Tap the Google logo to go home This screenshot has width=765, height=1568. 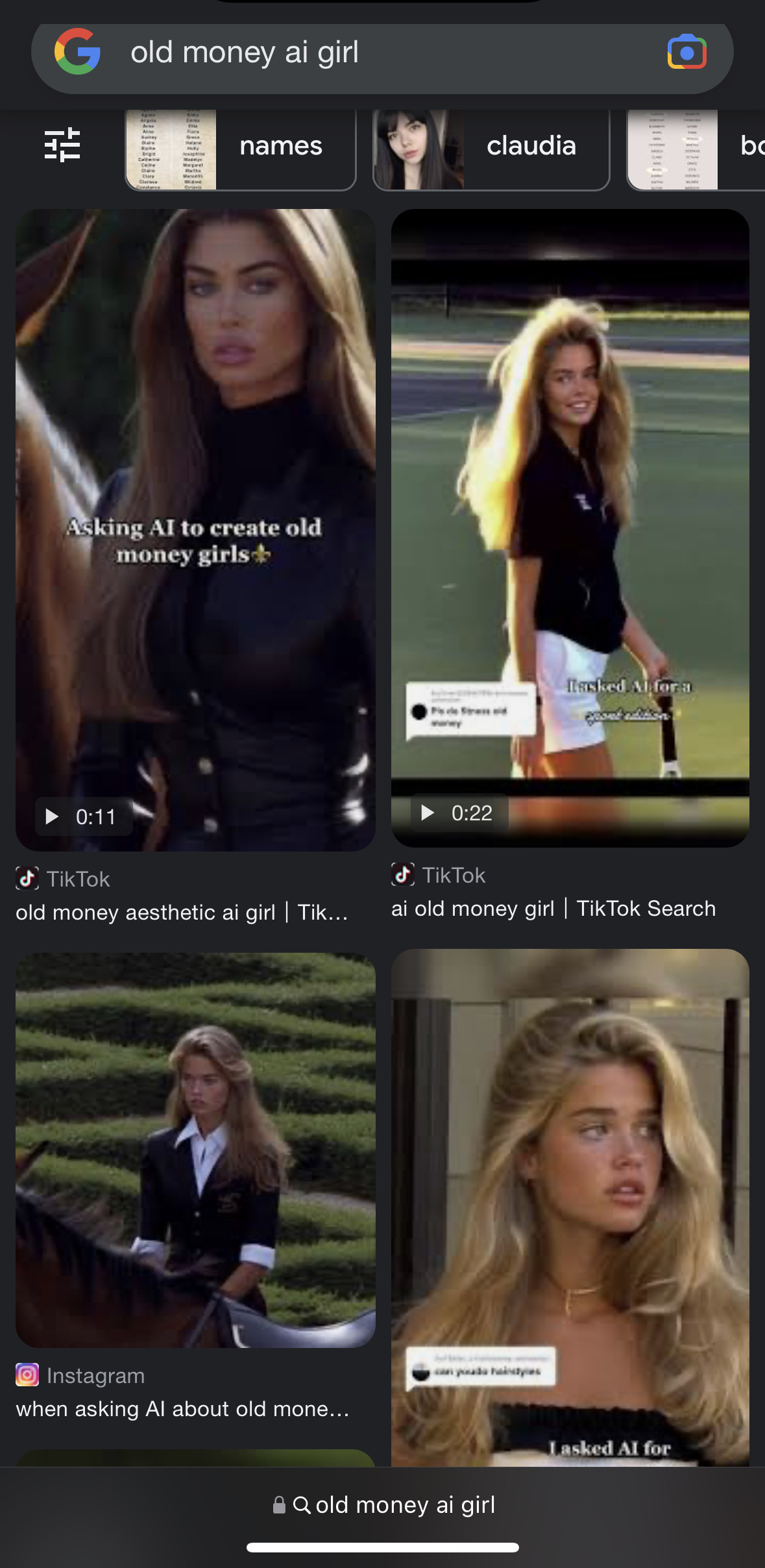(x=77, y=52)
